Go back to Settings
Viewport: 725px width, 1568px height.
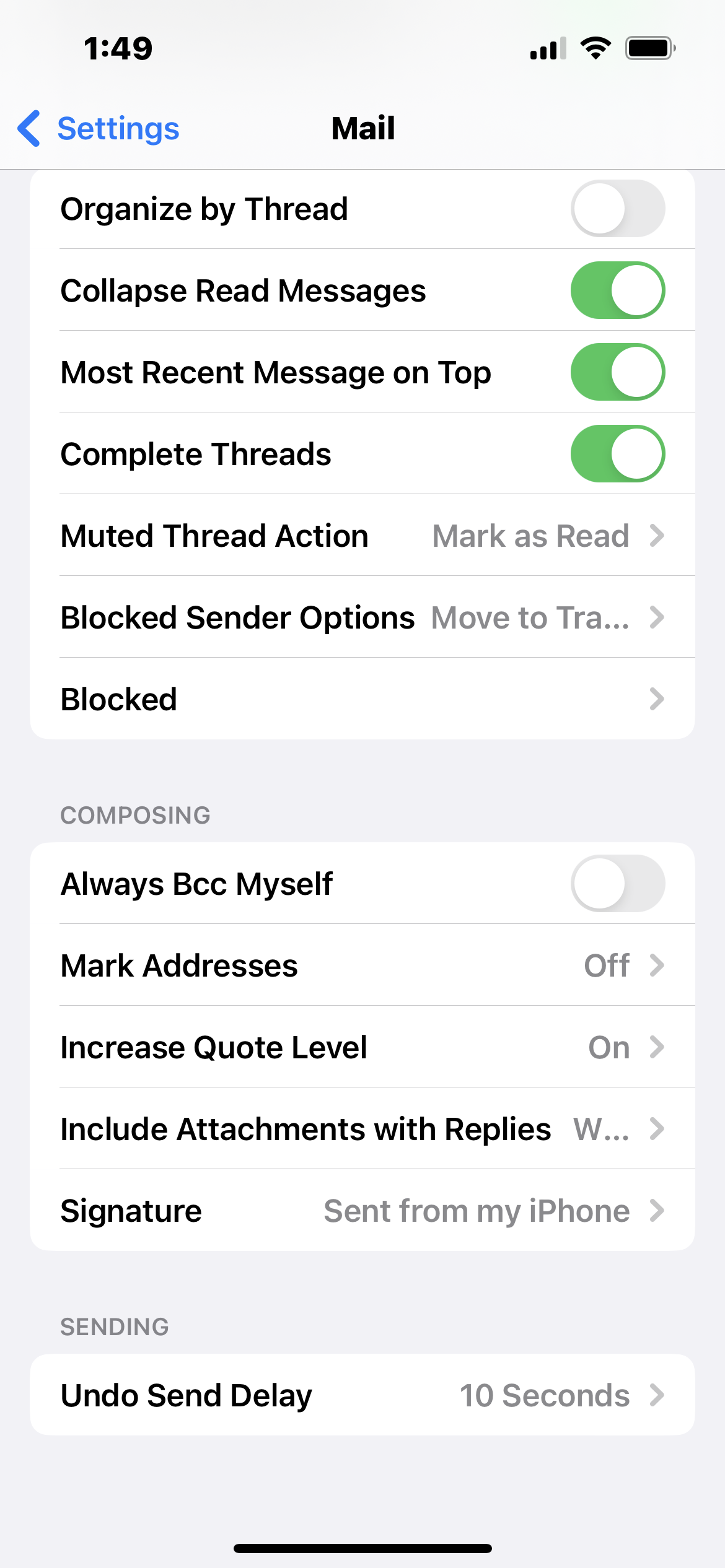pyautogui.click(x=99, y=128)
